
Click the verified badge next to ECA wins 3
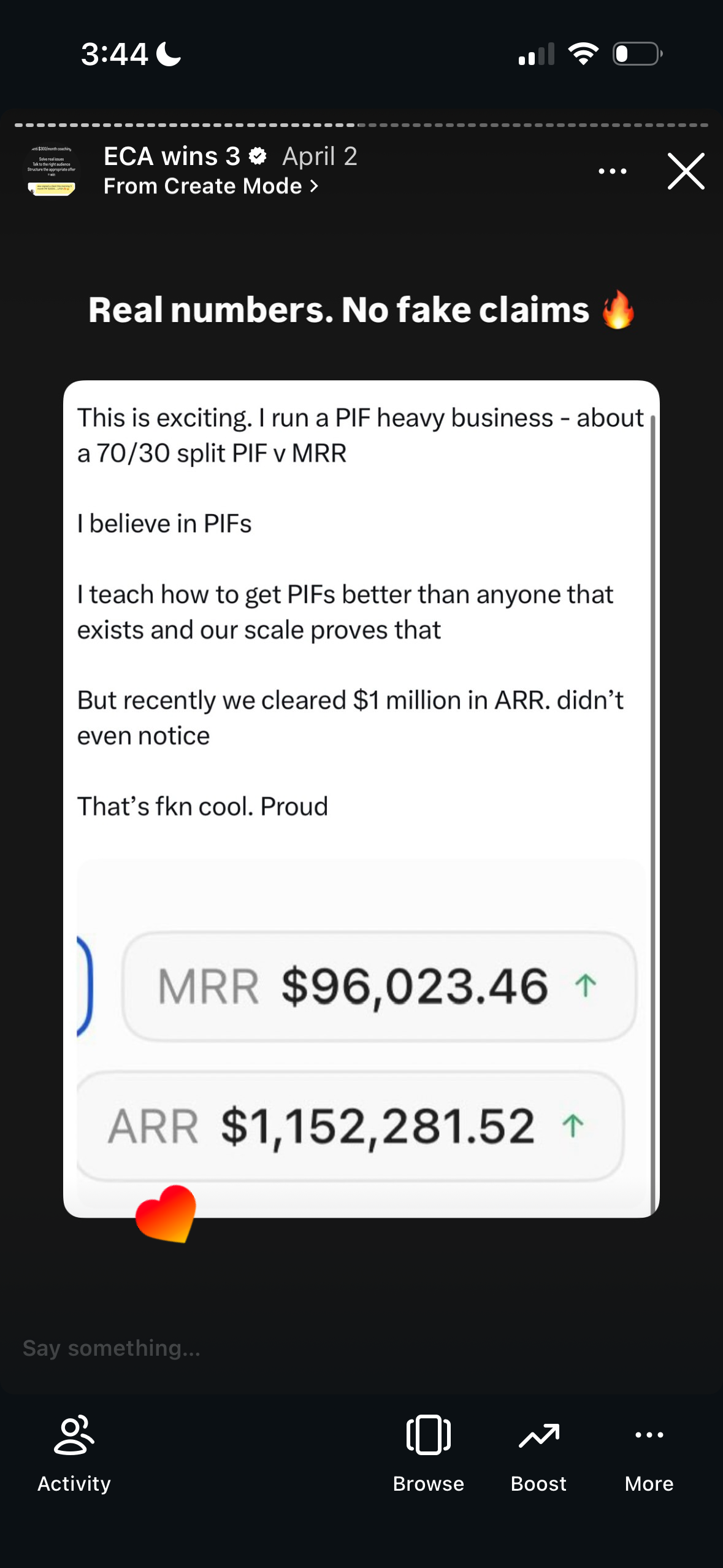click(x=258, y=156)
